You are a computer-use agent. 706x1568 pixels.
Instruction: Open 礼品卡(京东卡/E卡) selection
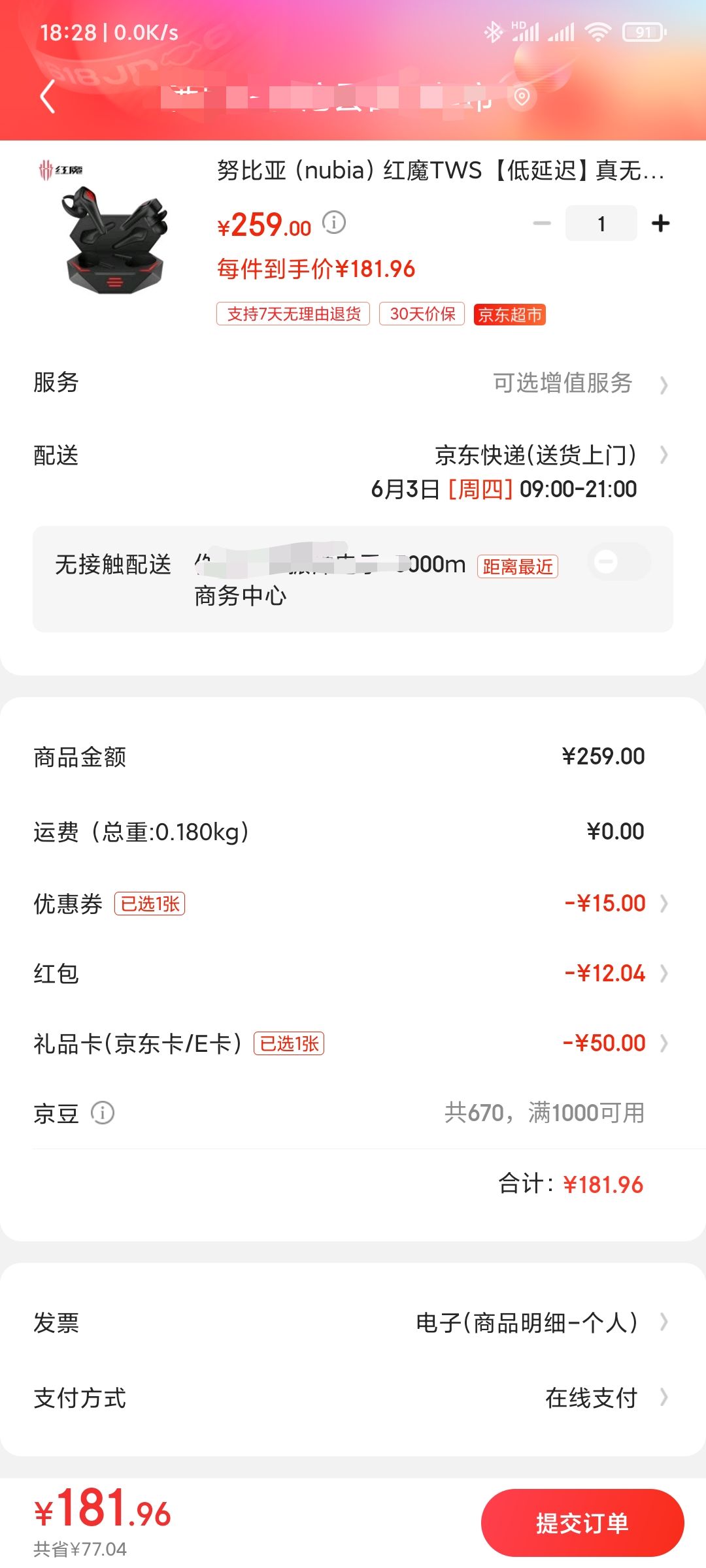pos(353,1043)
